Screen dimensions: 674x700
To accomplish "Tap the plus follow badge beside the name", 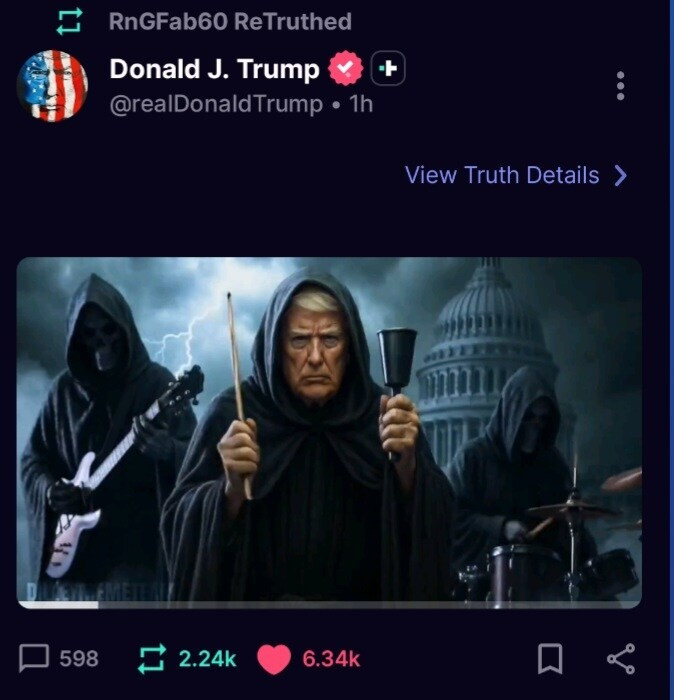I will point(388,69).
